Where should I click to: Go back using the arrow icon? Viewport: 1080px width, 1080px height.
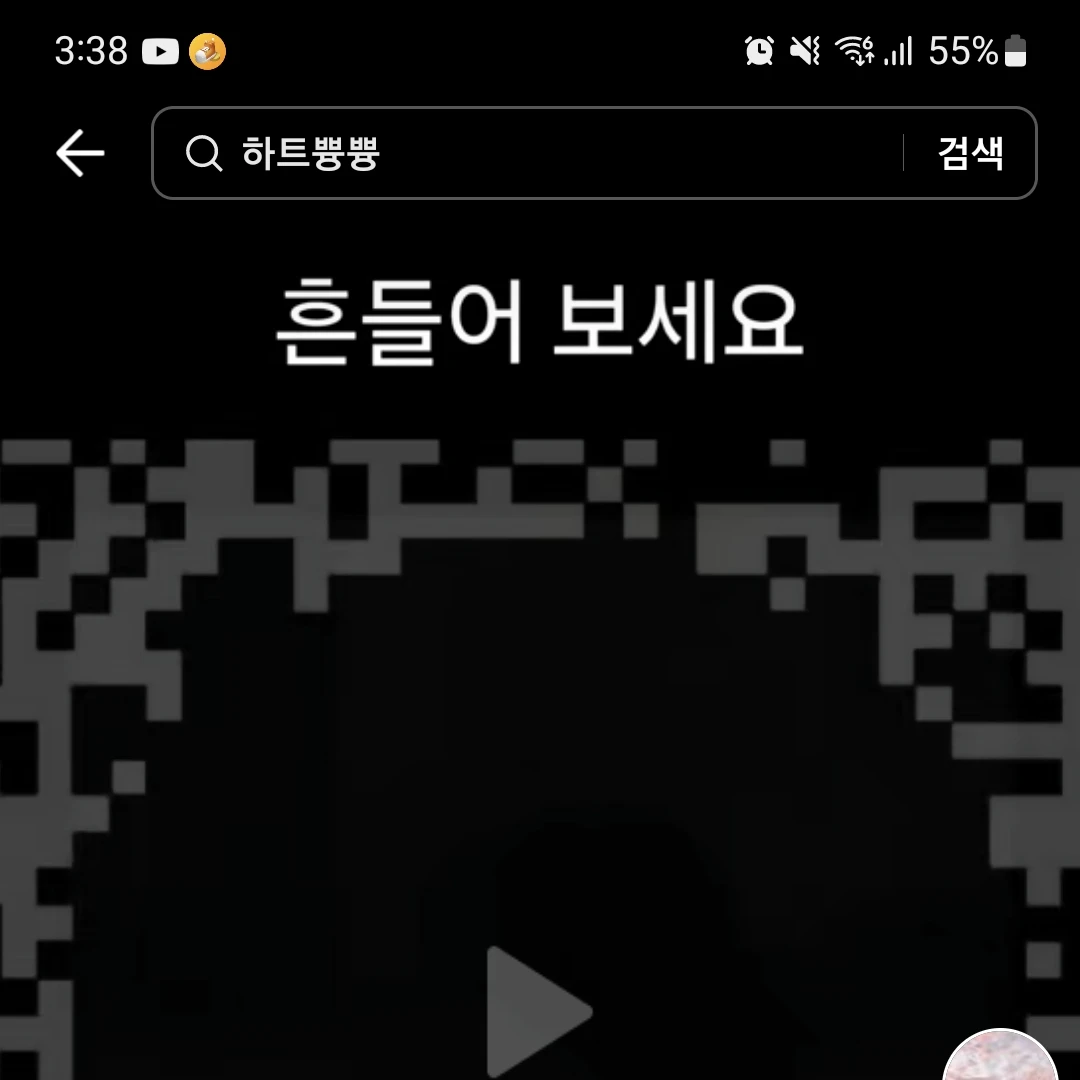point(80,154)
